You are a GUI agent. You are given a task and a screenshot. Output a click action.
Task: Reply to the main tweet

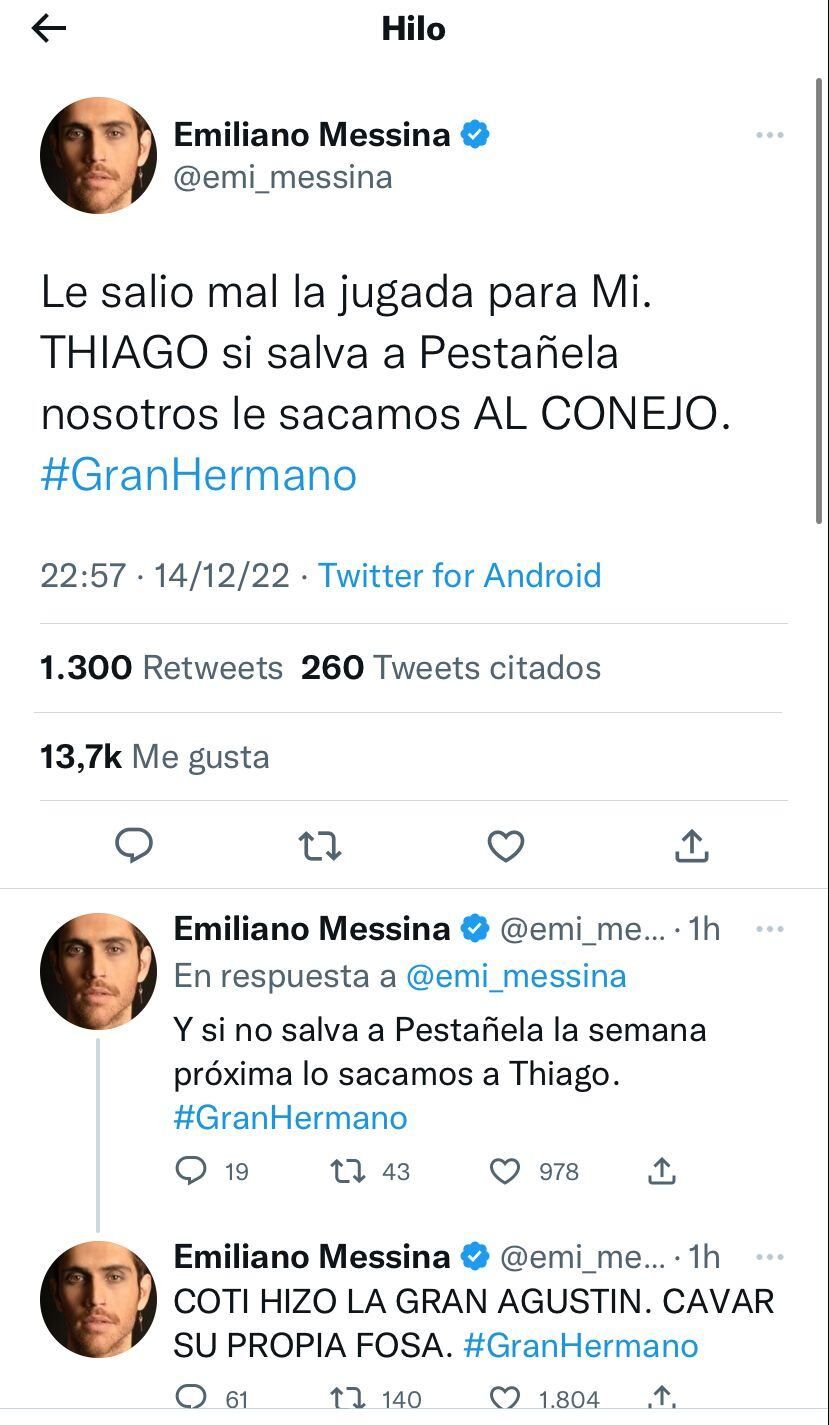(134, 845)
